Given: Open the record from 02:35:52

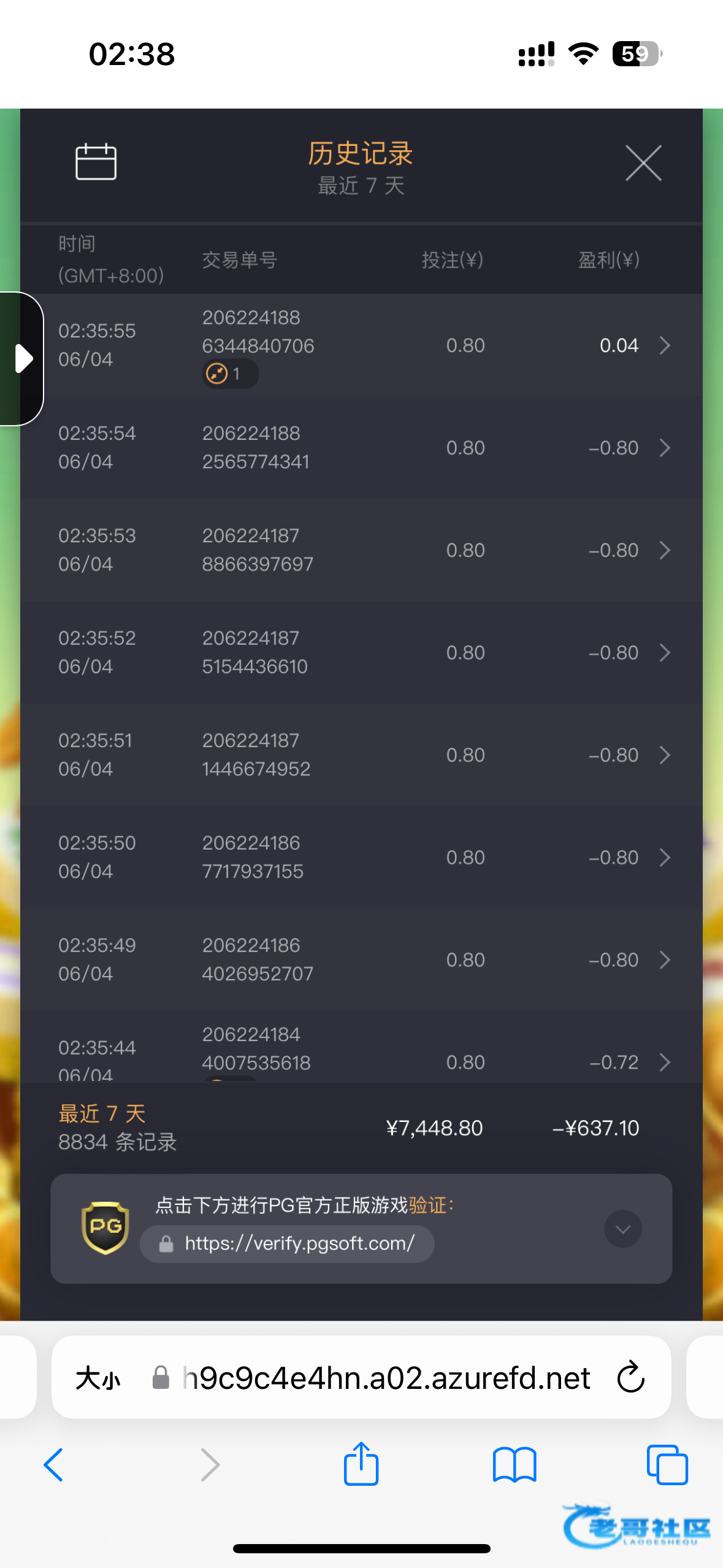Looking at the screenshot, I should coord(361,652).
